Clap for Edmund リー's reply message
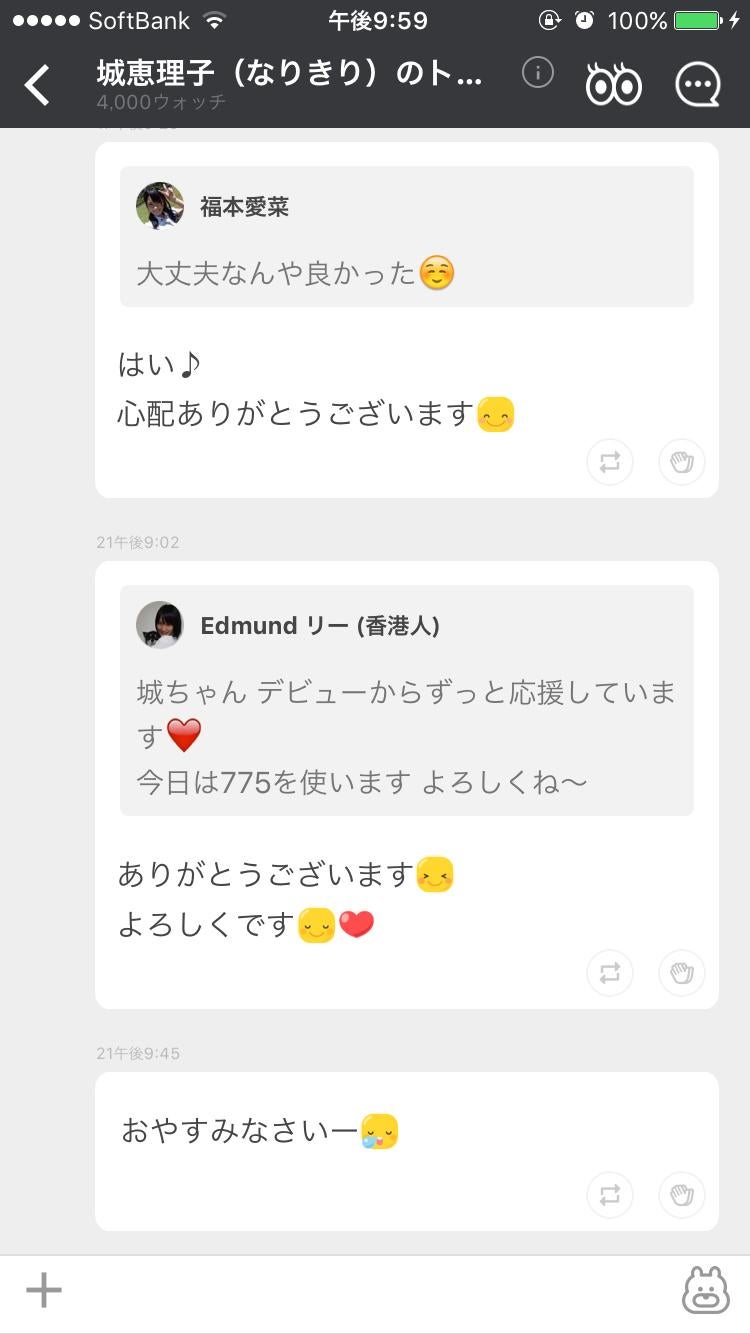The width and height of the screenshot is (750, 1334). (681, 972)
